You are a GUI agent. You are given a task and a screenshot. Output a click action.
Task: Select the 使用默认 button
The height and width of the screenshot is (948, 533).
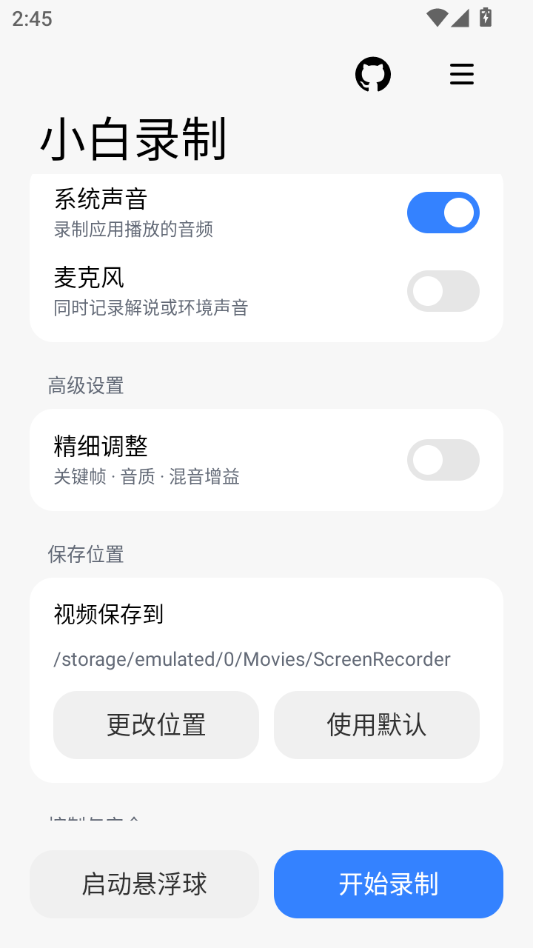point(376,724)
